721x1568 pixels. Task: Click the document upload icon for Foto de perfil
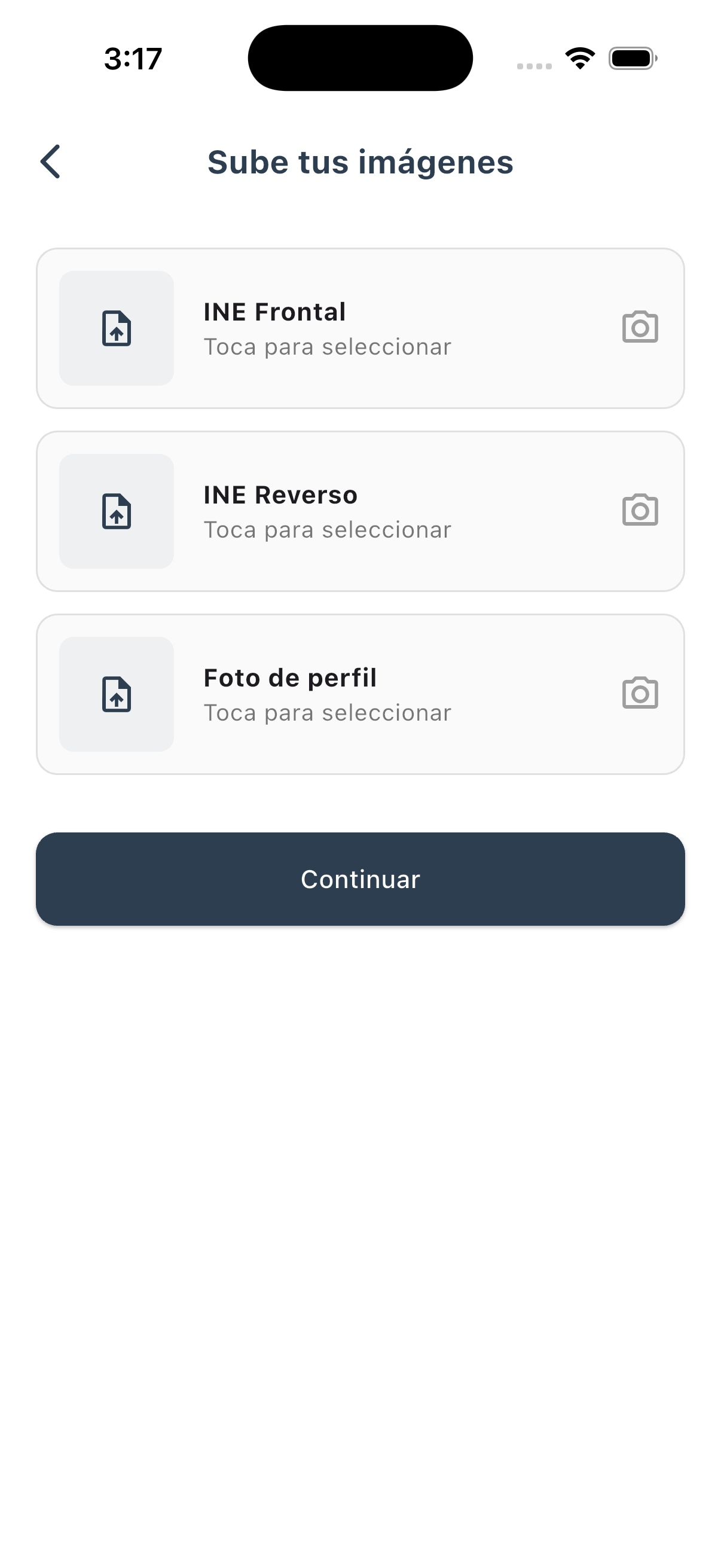tap(116, 694)
